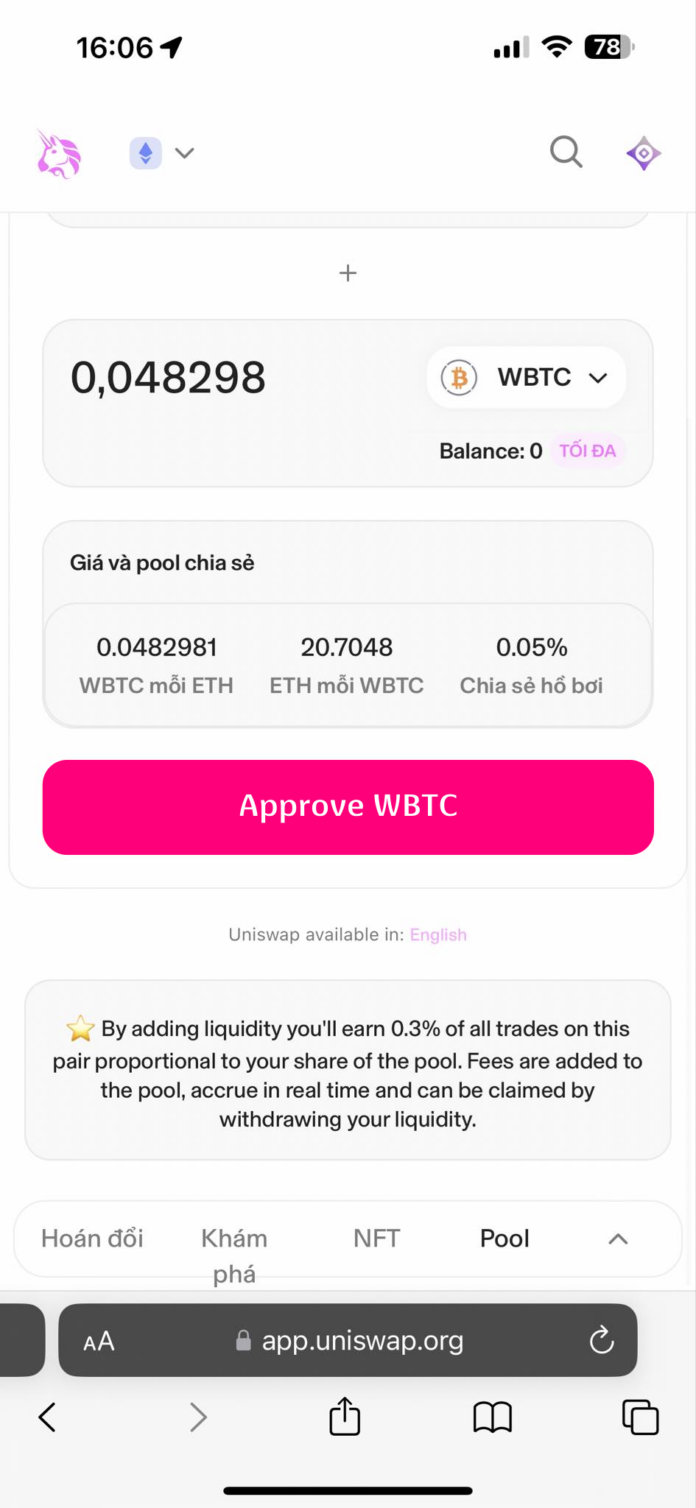This screenshot has width=696, height=1508.
Task: Open the Ethereum network selector
Action: tap(161, 153)
